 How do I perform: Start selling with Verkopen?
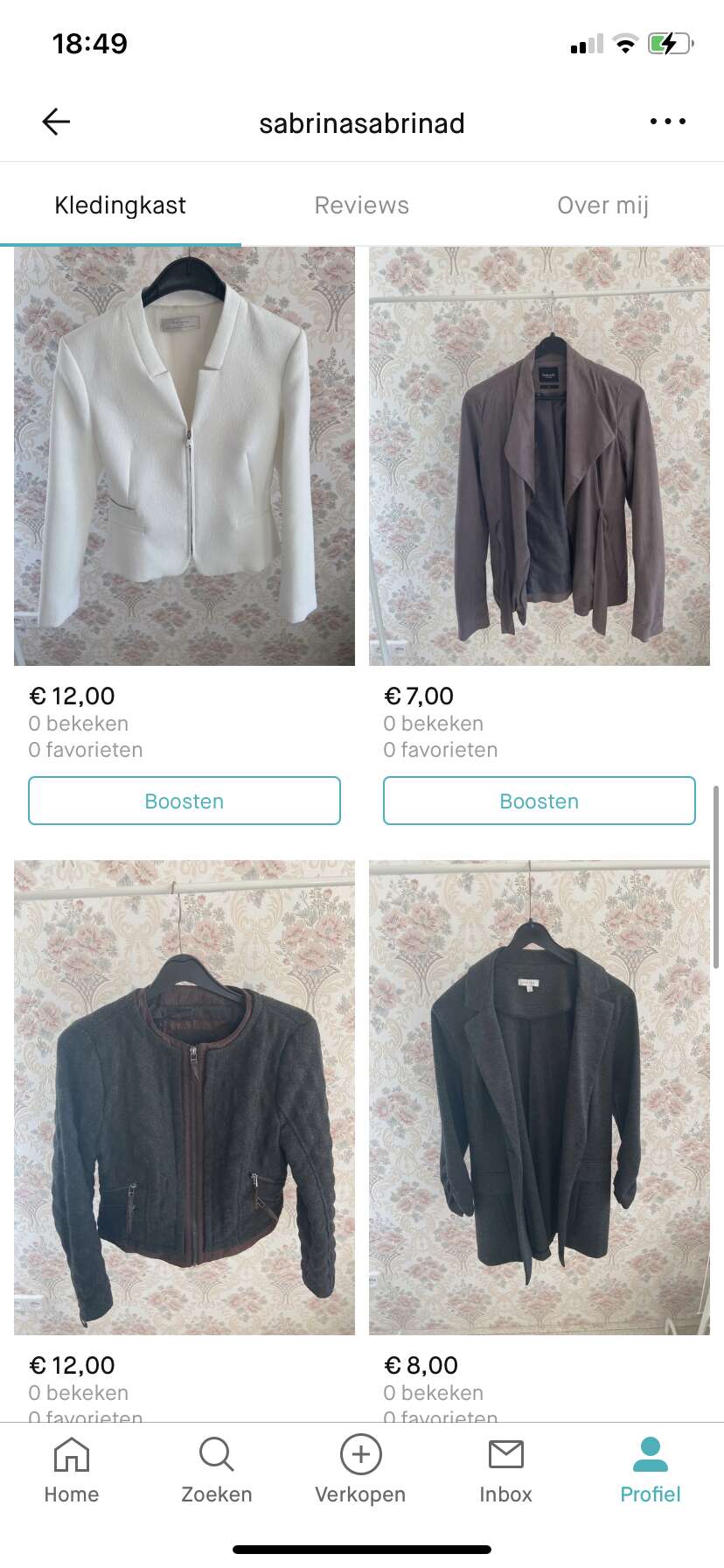click(x=360, y=1470)
